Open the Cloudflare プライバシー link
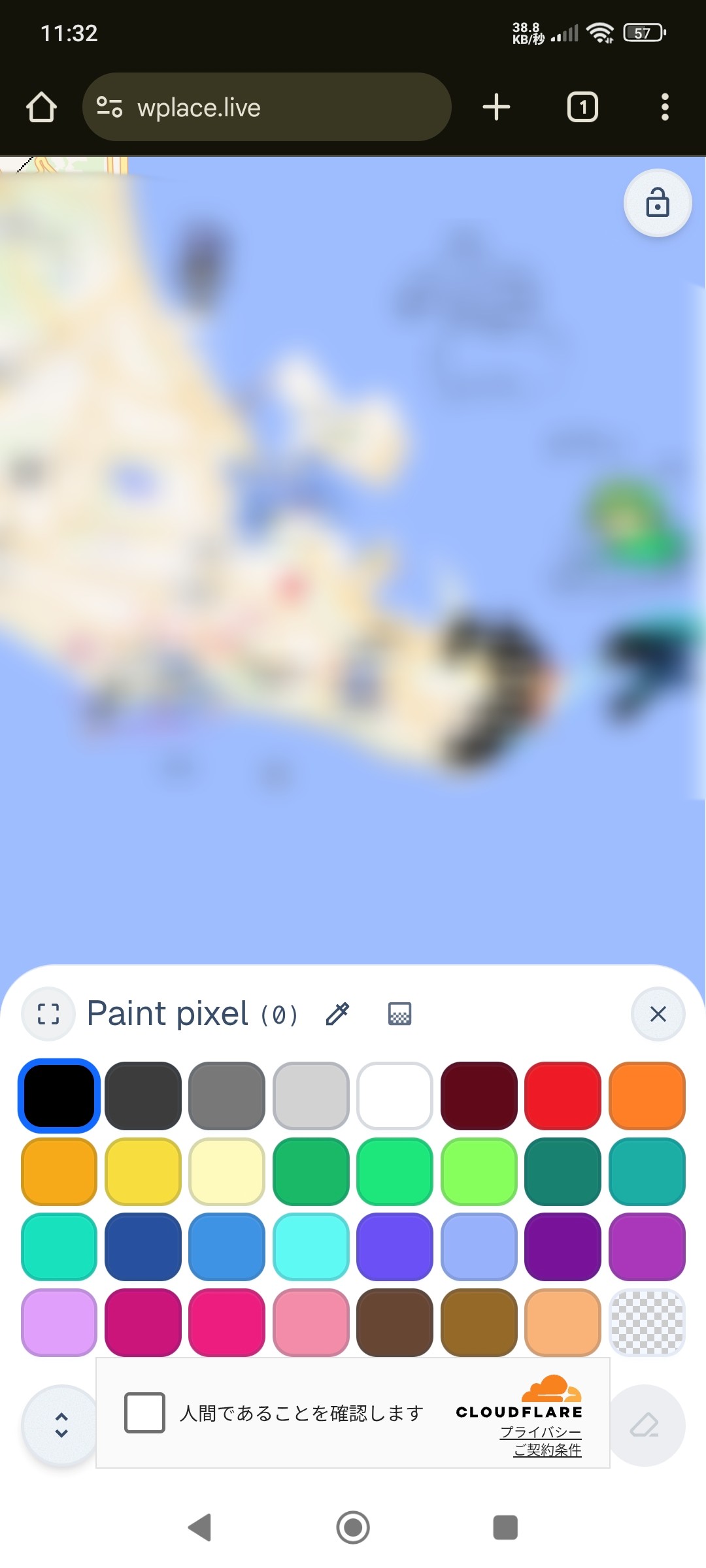The width and height of the screenshot is (706, 1568). pyautogui.click(x=541, y=1432)
